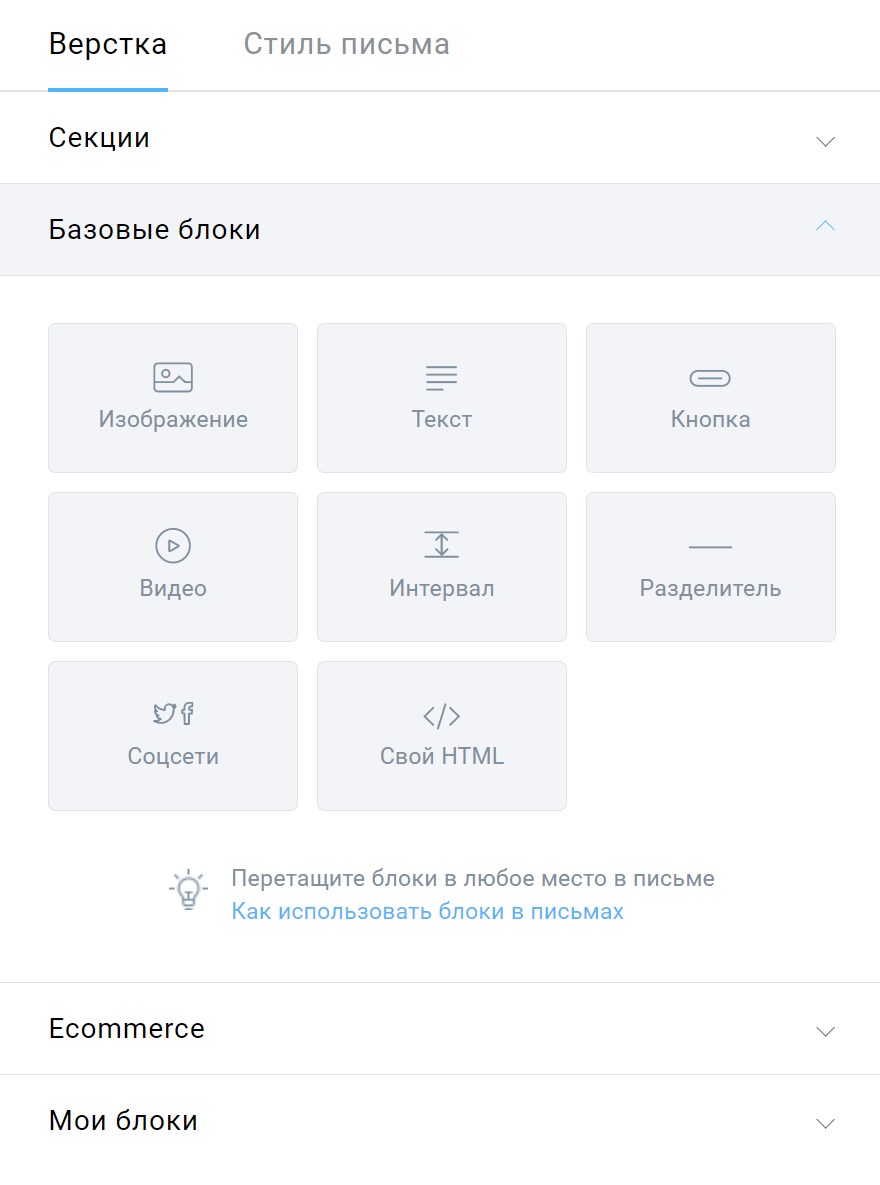Select the Видео block

(x=173, y=567)
